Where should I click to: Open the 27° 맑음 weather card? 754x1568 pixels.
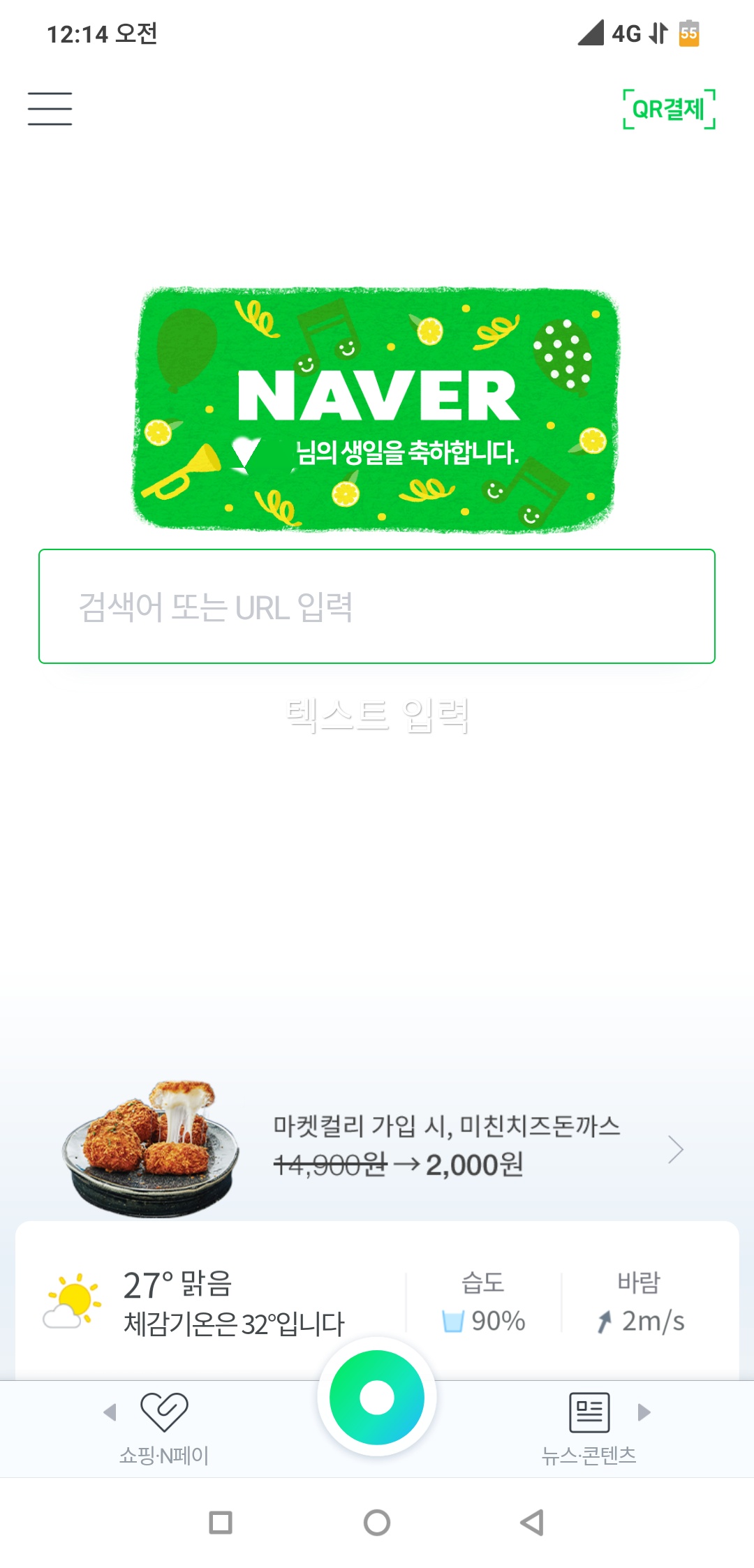(x=377, y=1301)
